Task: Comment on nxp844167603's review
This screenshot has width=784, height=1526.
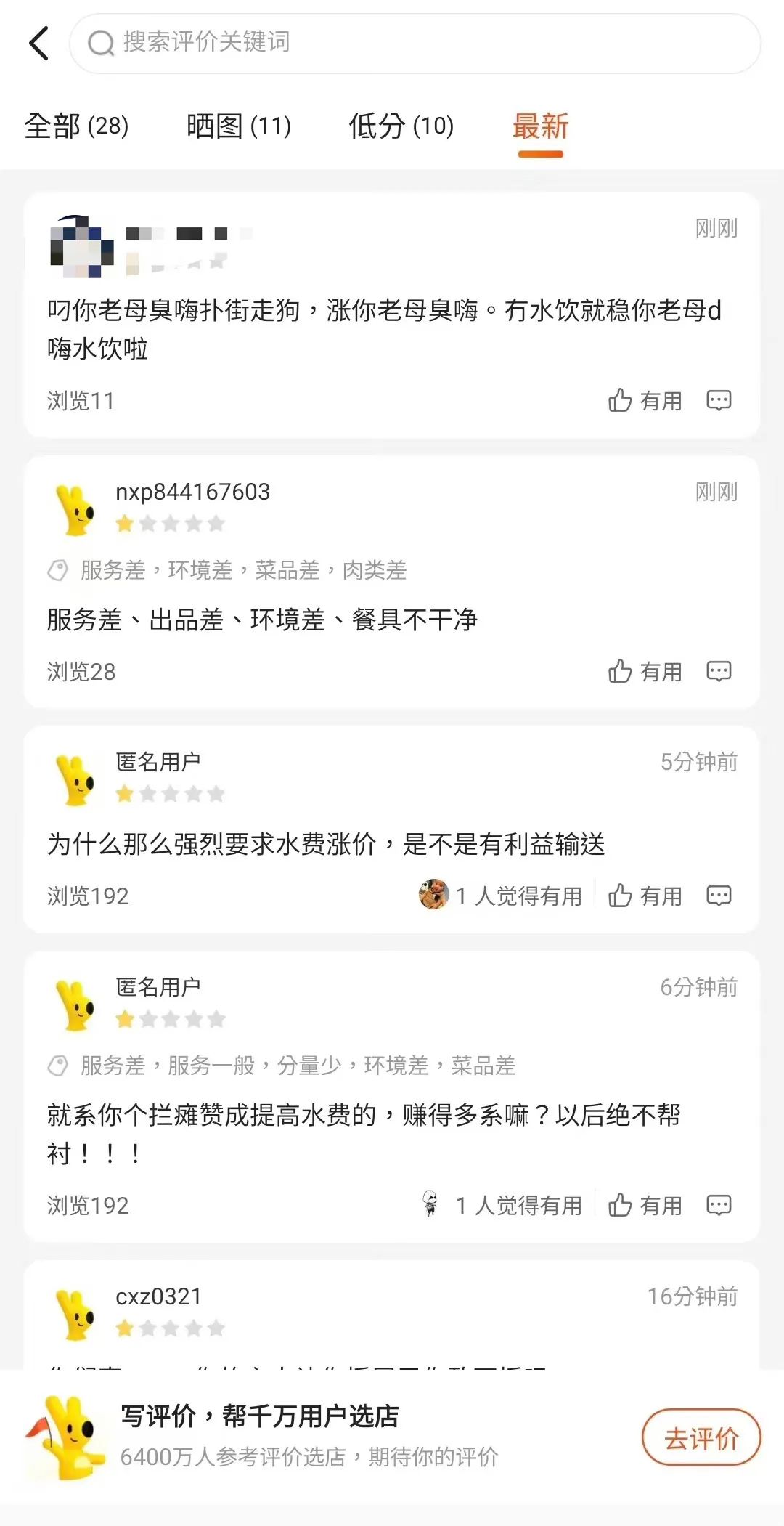Action: coord(719,672)
